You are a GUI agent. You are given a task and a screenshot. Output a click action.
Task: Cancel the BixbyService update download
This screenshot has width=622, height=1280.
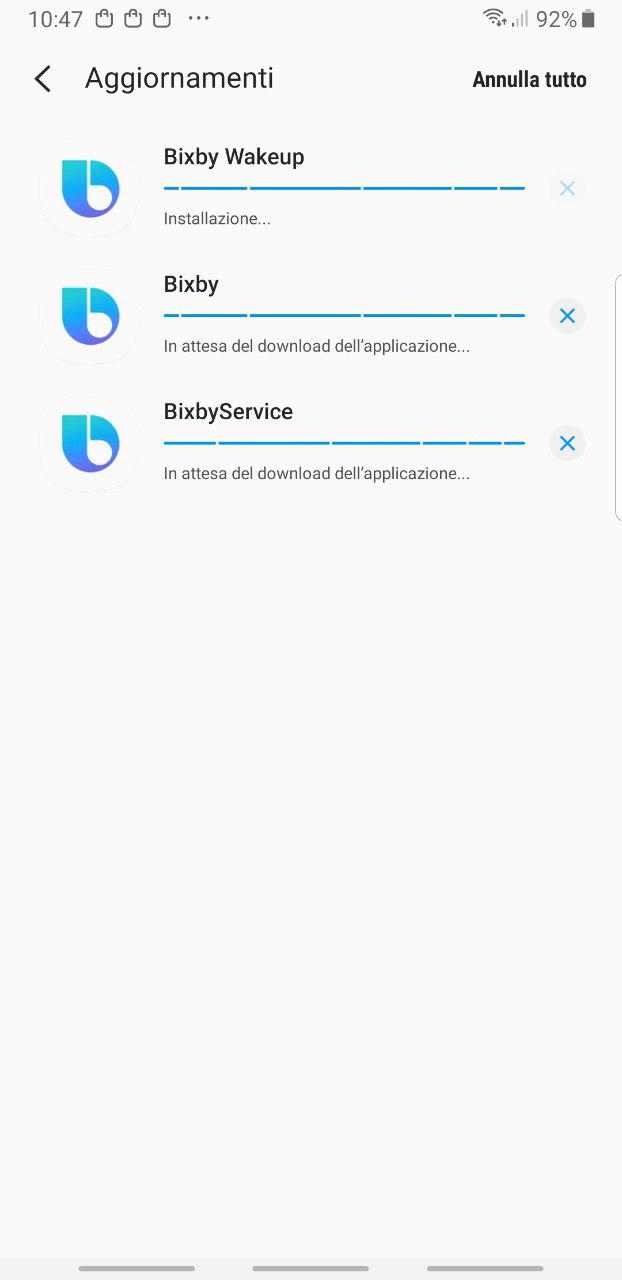pyautogui.click(x=567, y=443)
